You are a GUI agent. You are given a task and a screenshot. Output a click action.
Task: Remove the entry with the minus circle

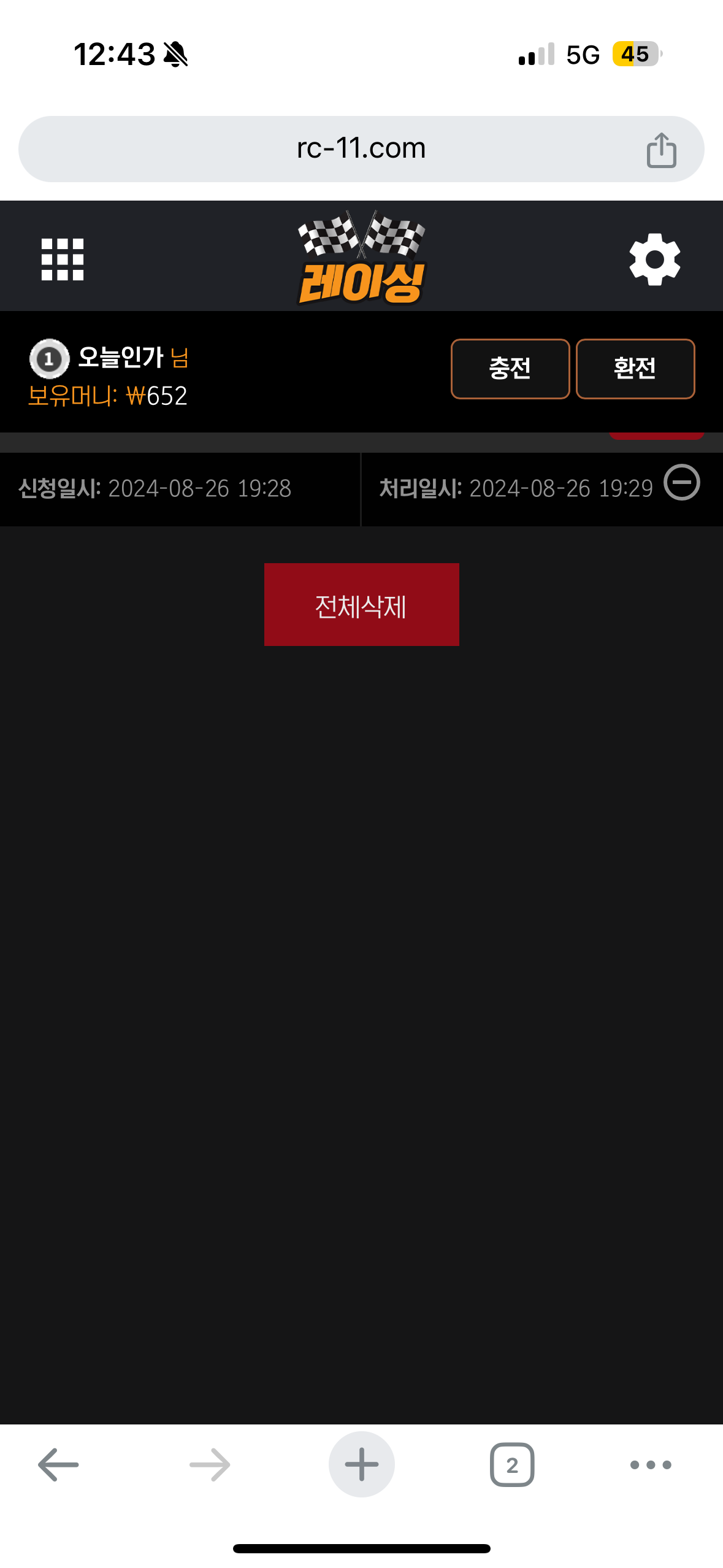pyautogui.click(x=682, y=483)
